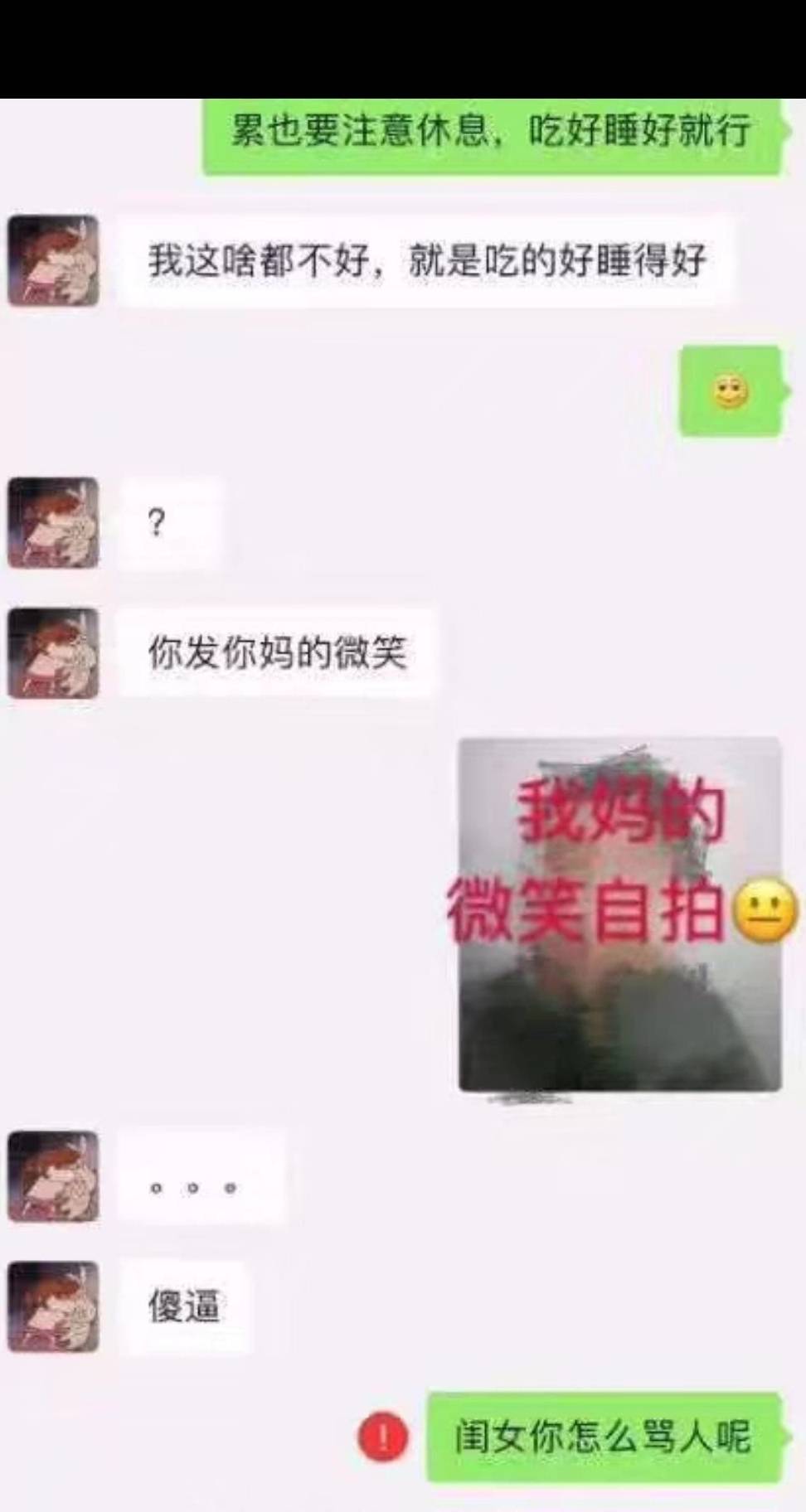Open the sent image 我妈的微笑自拍
The height and width of the screenshot is (1512, 806).
click(x=620, y=914)
